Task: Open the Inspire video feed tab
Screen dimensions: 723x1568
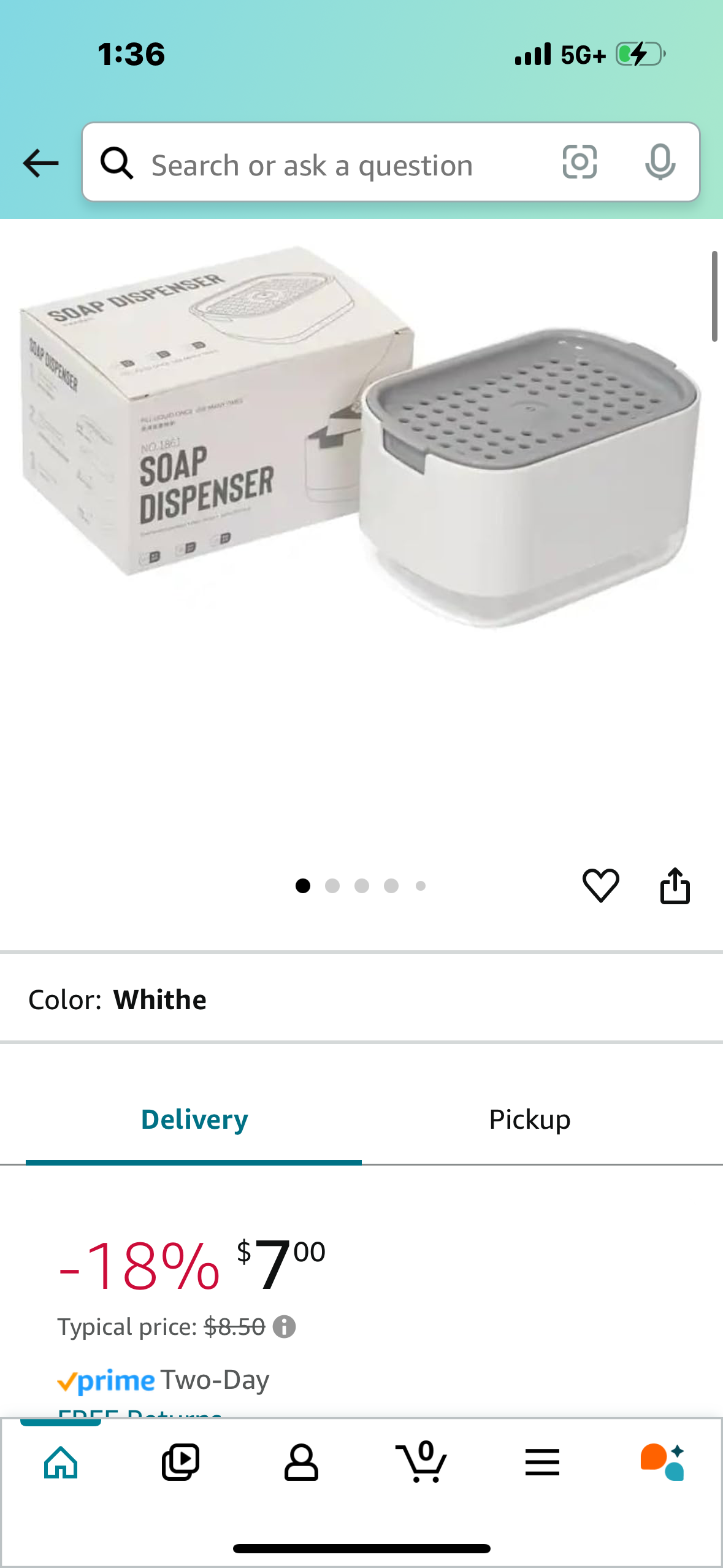Action: (181, 1462)
